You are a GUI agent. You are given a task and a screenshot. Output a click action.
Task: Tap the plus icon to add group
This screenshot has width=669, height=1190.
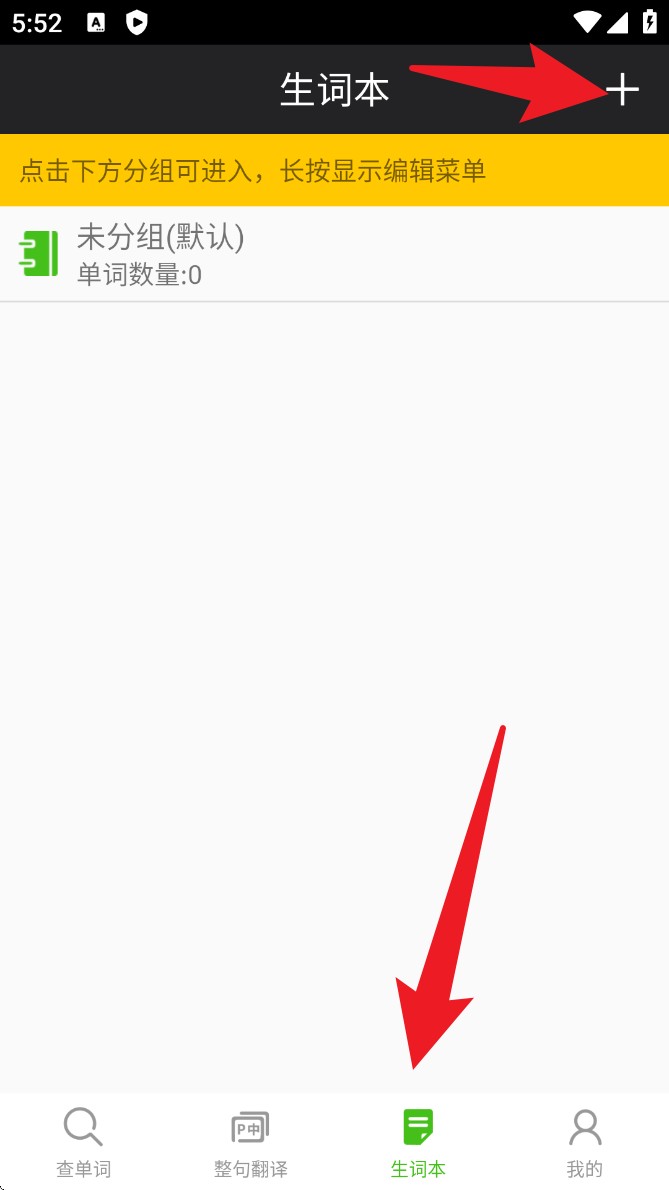pos(622,90)
